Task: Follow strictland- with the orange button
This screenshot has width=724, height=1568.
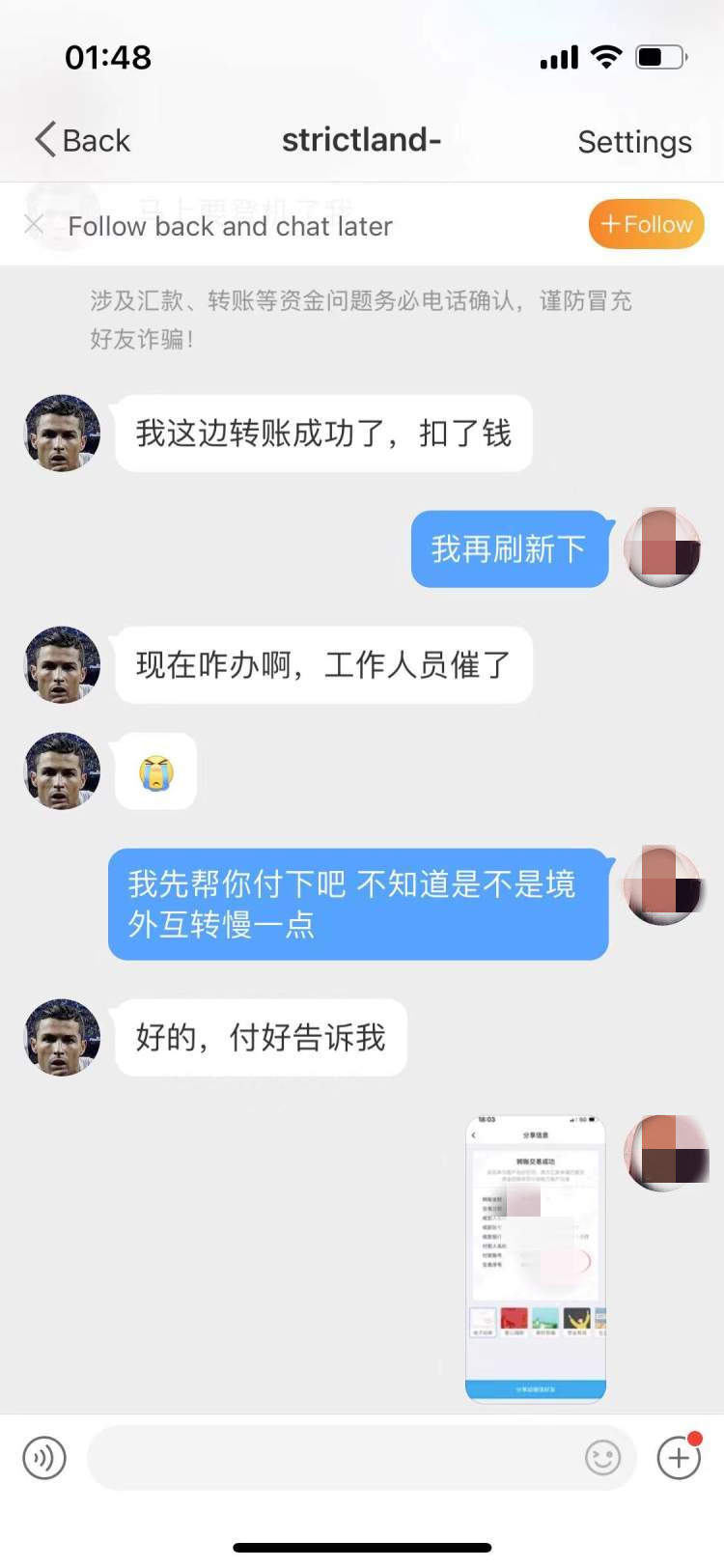Action: point(646,224)
